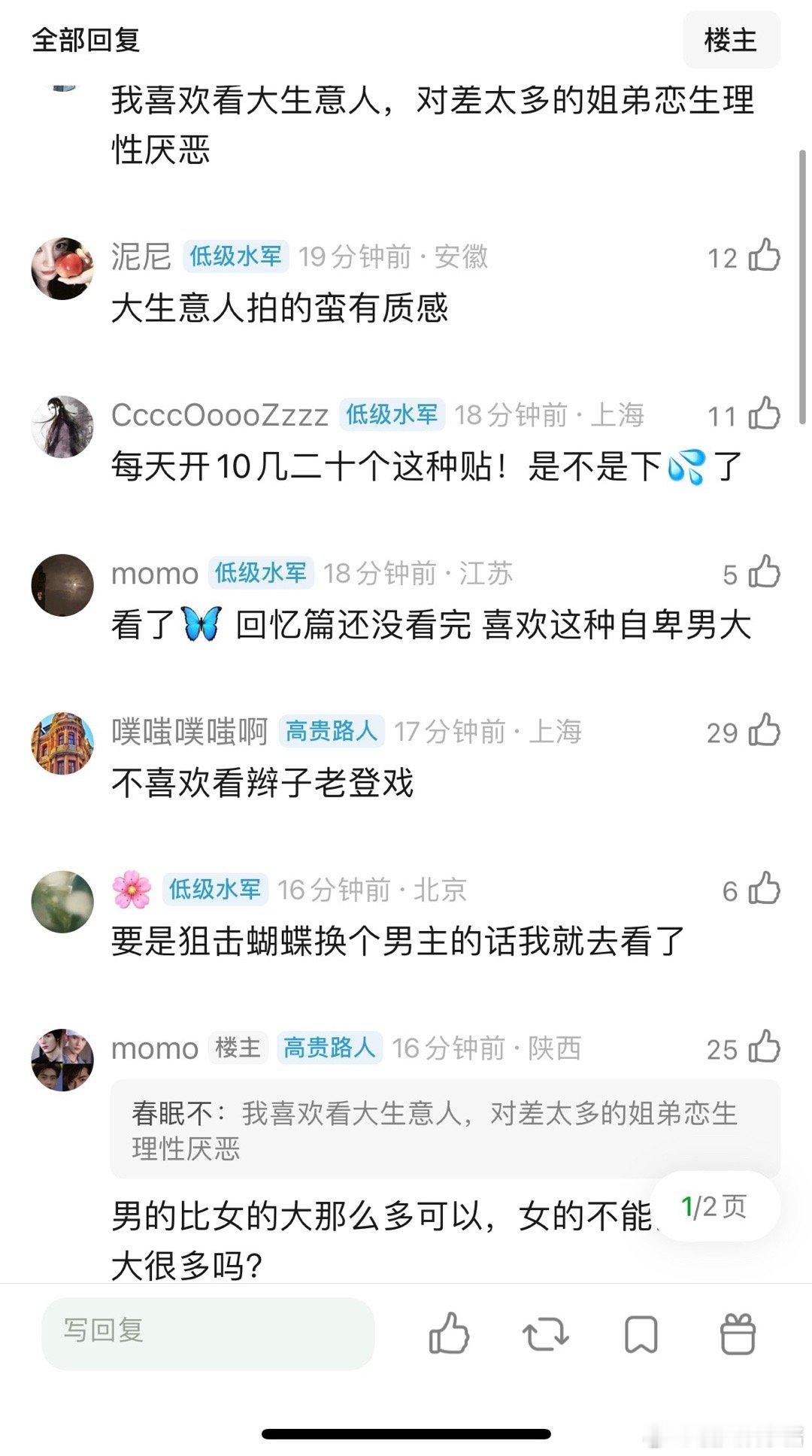Like CcccOoooZzzz's comment
812x1456 pixels.
tap(765, 416)
